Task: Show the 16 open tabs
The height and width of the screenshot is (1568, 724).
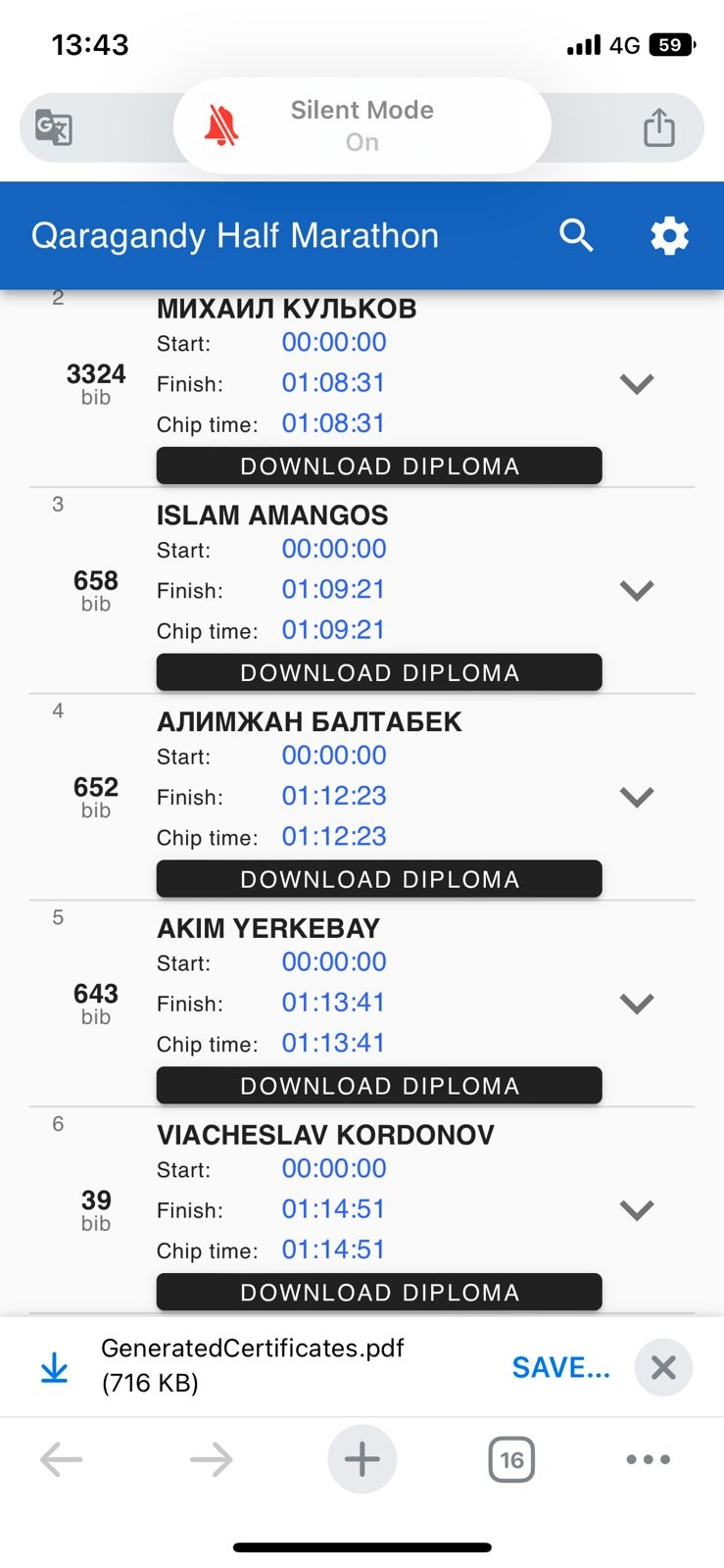Action: [x=510, y=1460]
